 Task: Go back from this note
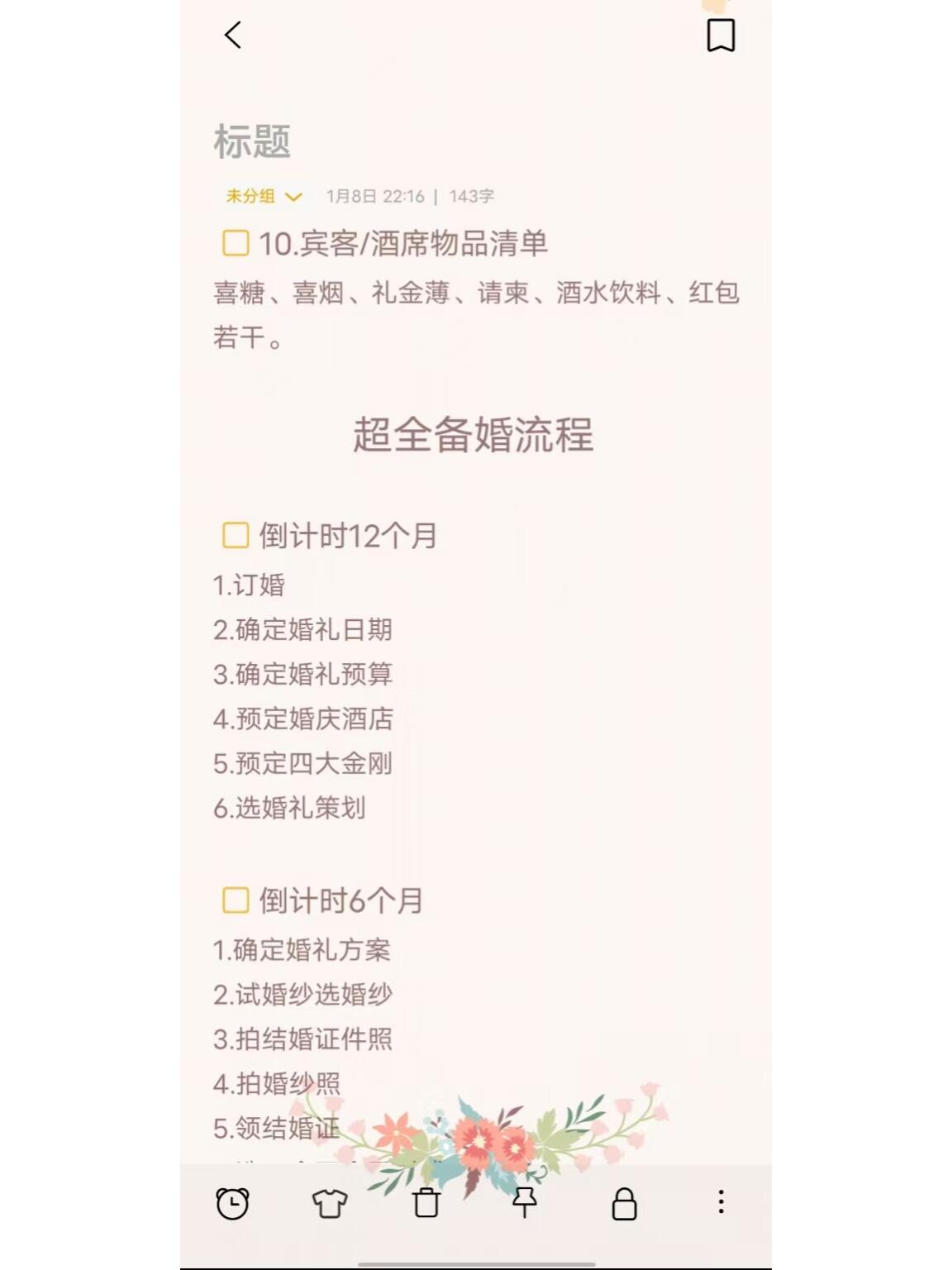coord(233,36)
